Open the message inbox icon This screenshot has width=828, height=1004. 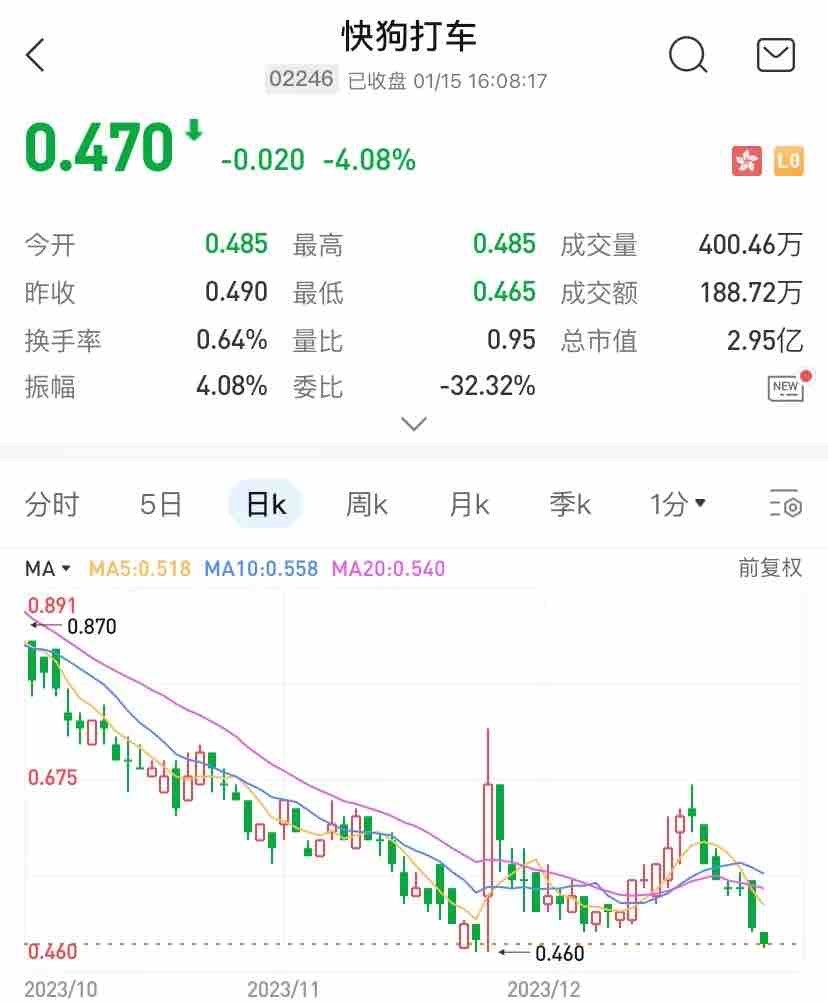[775, 55]
